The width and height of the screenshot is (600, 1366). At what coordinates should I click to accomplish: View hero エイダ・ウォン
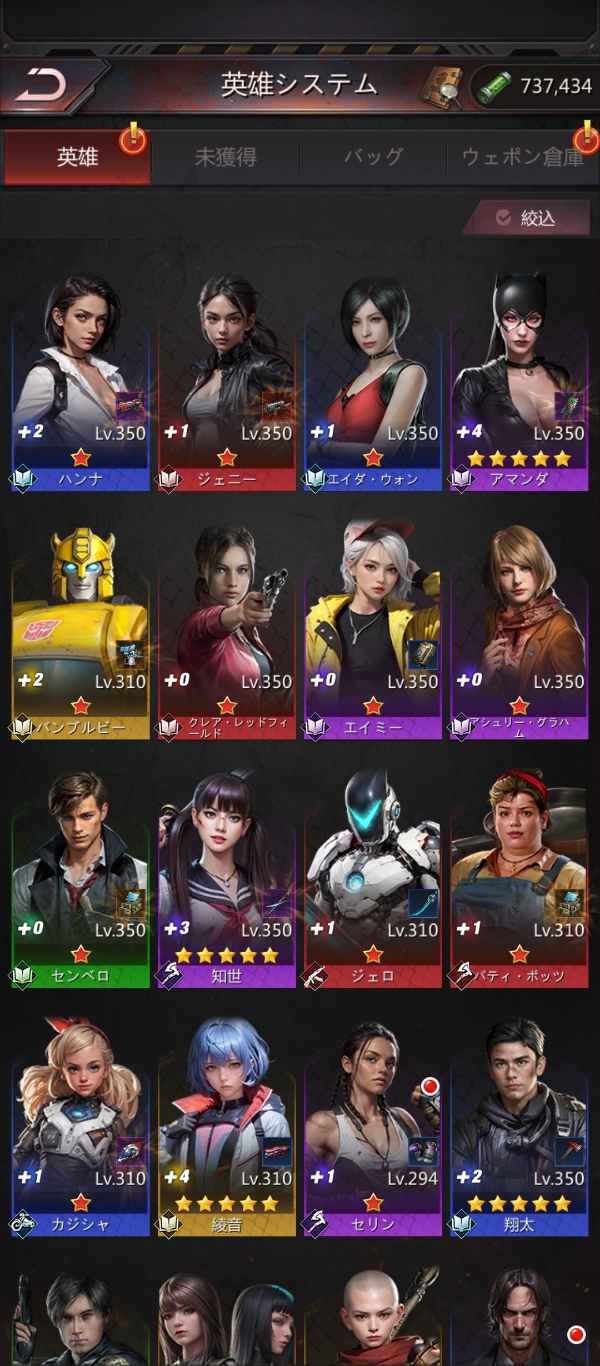tap(373, 380)
